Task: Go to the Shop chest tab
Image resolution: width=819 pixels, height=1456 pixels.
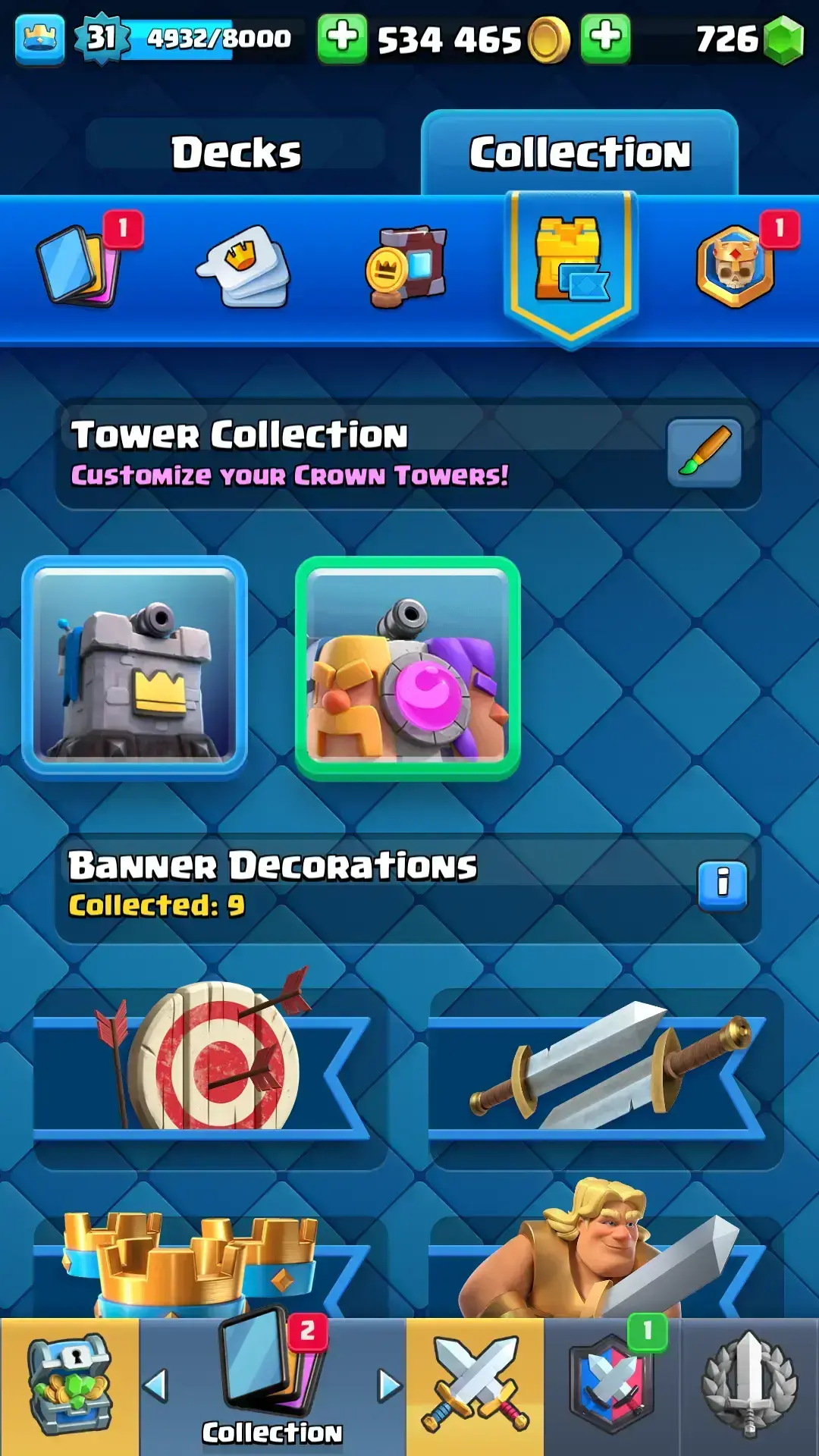Action: [70, 1386]
